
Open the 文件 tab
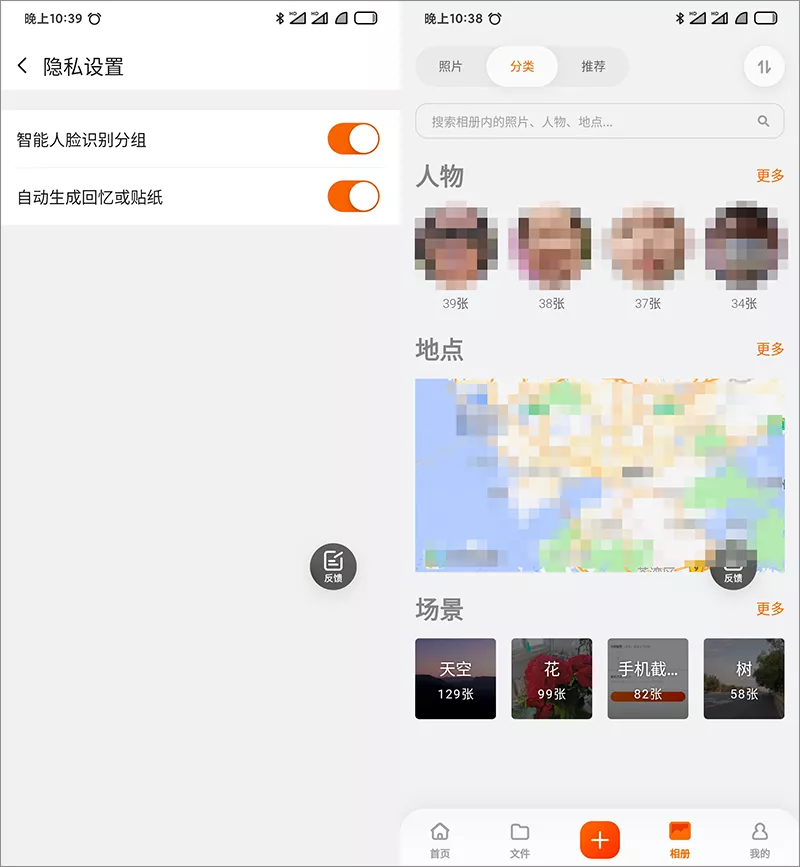point(519,839)
